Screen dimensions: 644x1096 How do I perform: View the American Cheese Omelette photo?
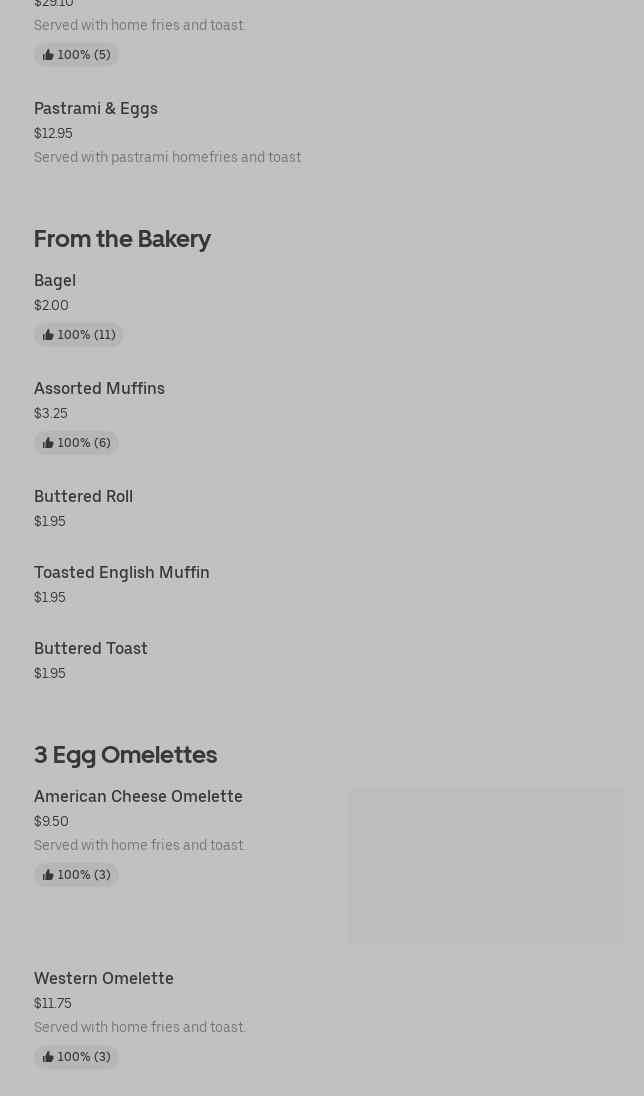(x=485, y=866)
